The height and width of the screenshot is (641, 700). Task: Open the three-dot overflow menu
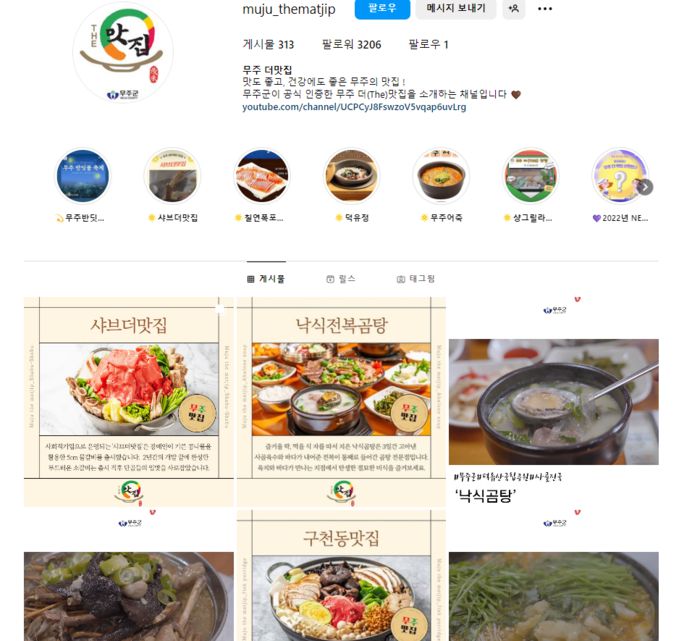(x=545, y=9)
